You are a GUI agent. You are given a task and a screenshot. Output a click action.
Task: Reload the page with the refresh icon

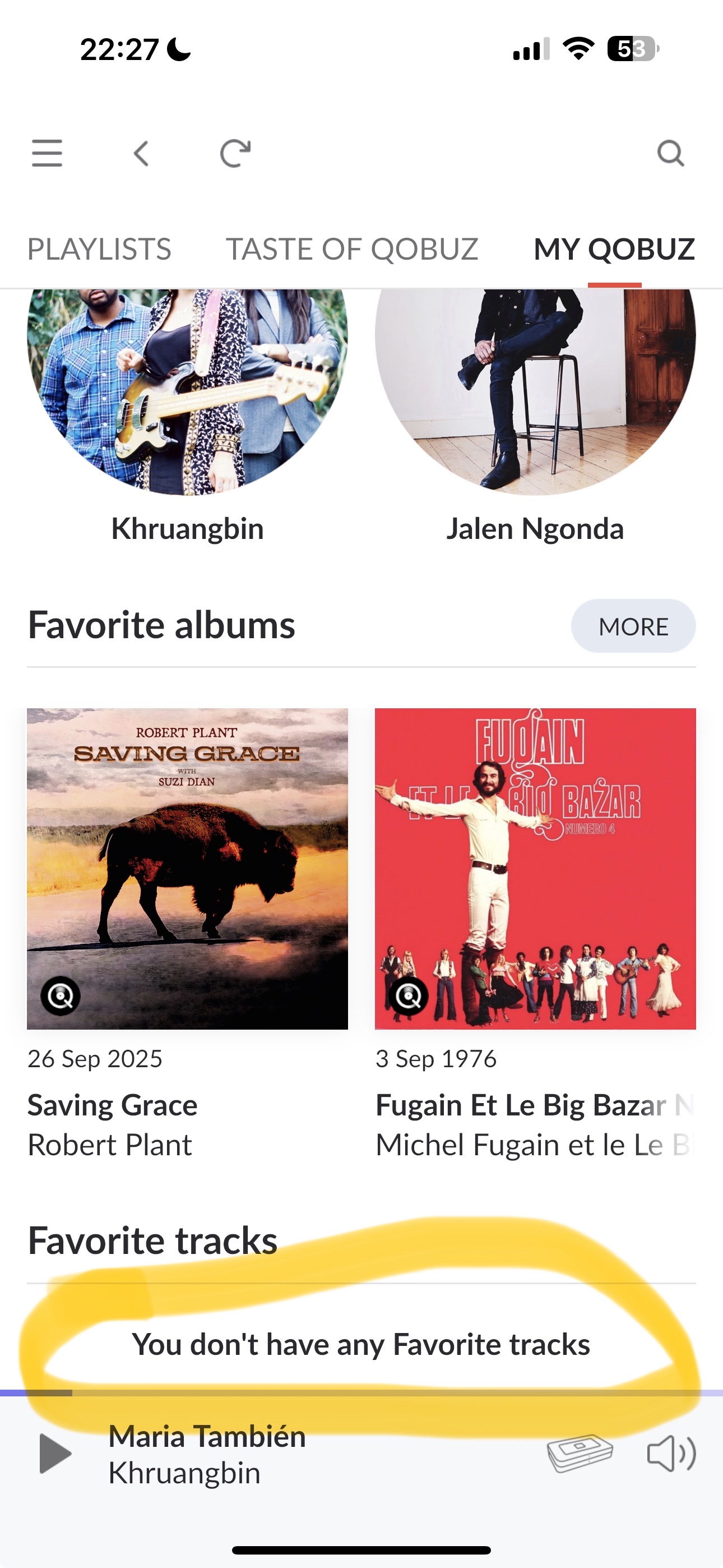pyautogui.click(x=235, y=153)
